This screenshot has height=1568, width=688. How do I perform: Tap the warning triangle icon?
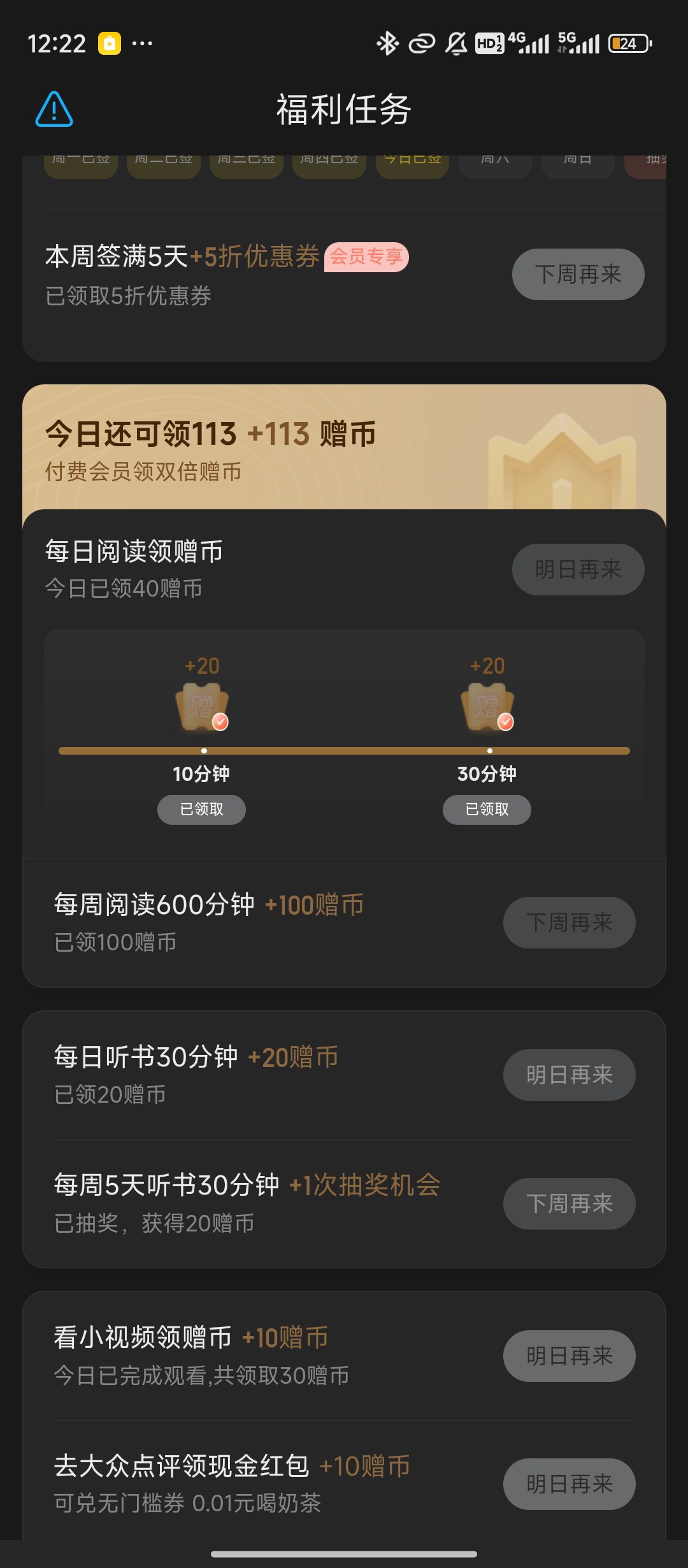[54, 109]
